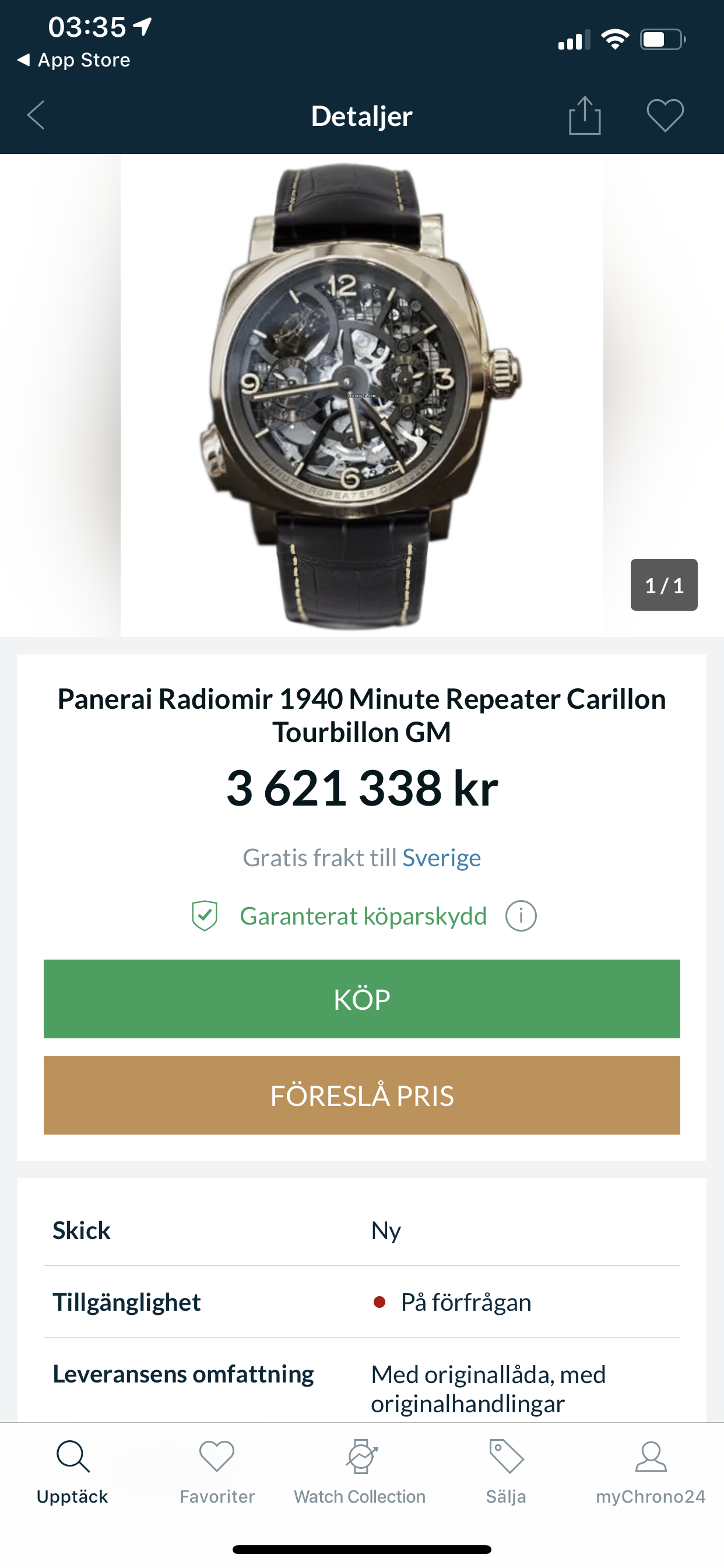The image size is (724, 1568).
Task: Open the buyer protection info icon
Action: point(521,915)
